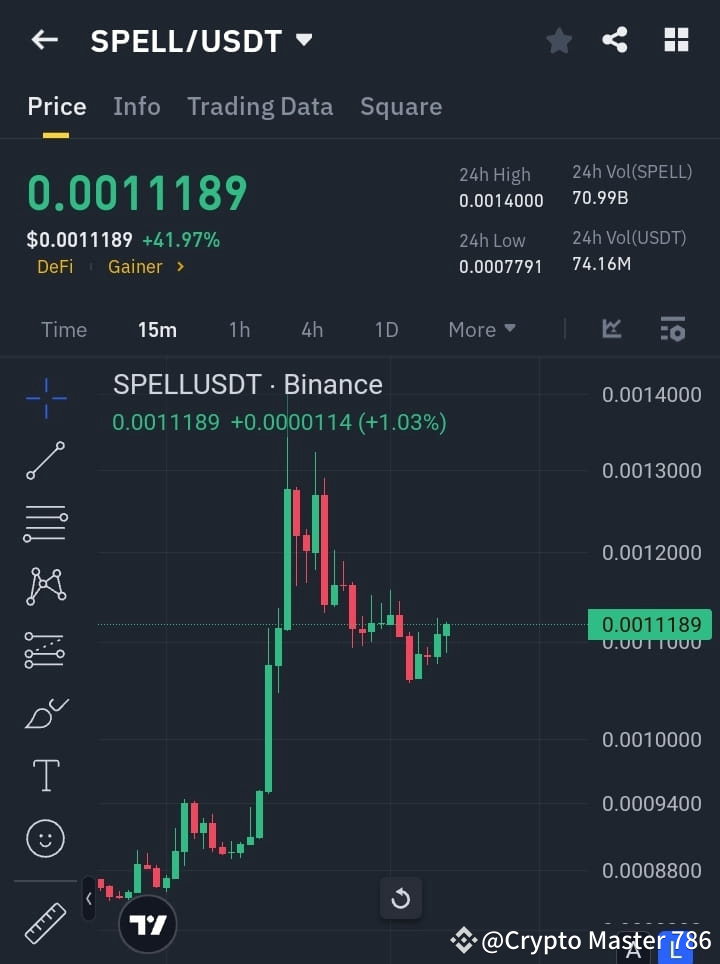The image size is (720, 964).
Task: Switch to the Trading Data tab
Action: pyautogui.click(x=260, y=106)
